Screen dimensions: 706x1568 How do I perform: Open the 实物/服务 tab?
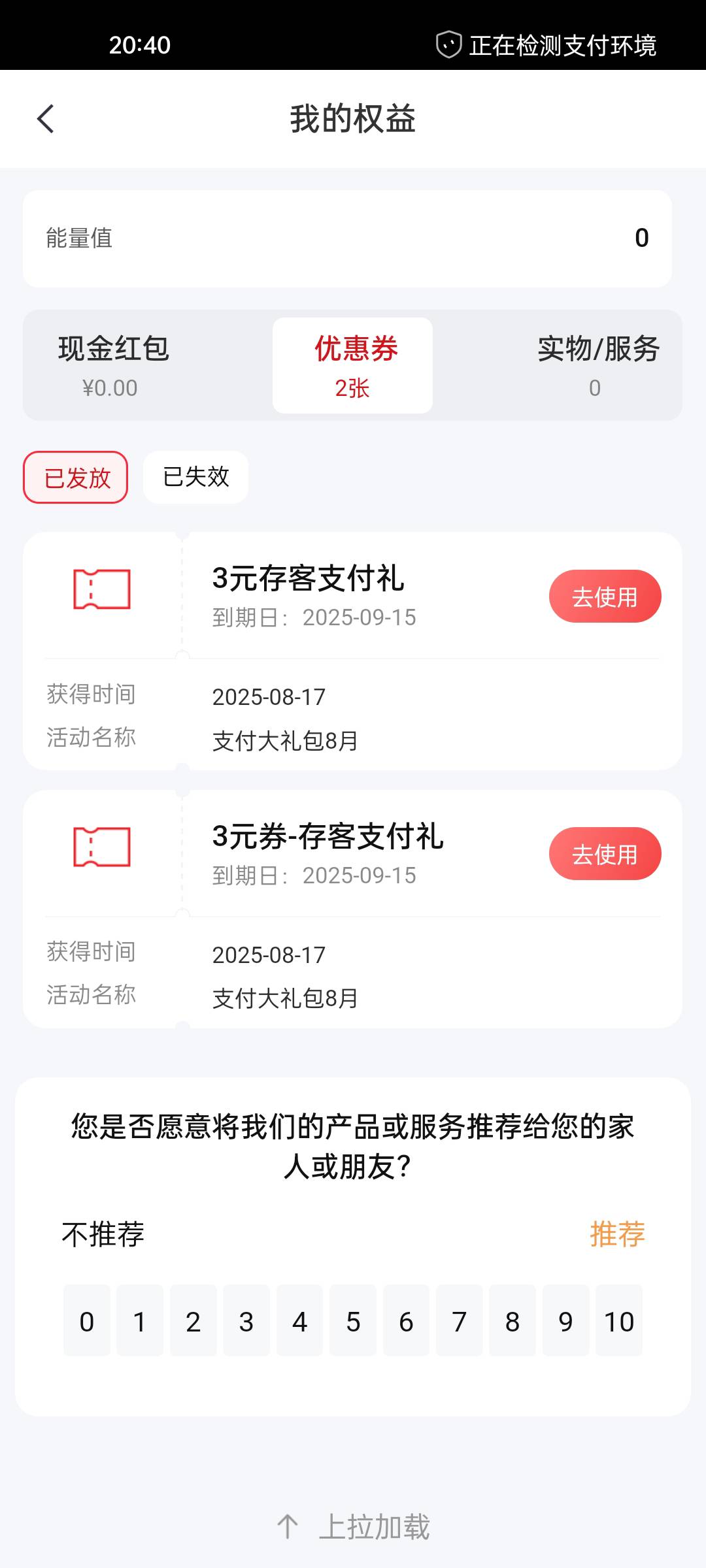coord(596,366)
